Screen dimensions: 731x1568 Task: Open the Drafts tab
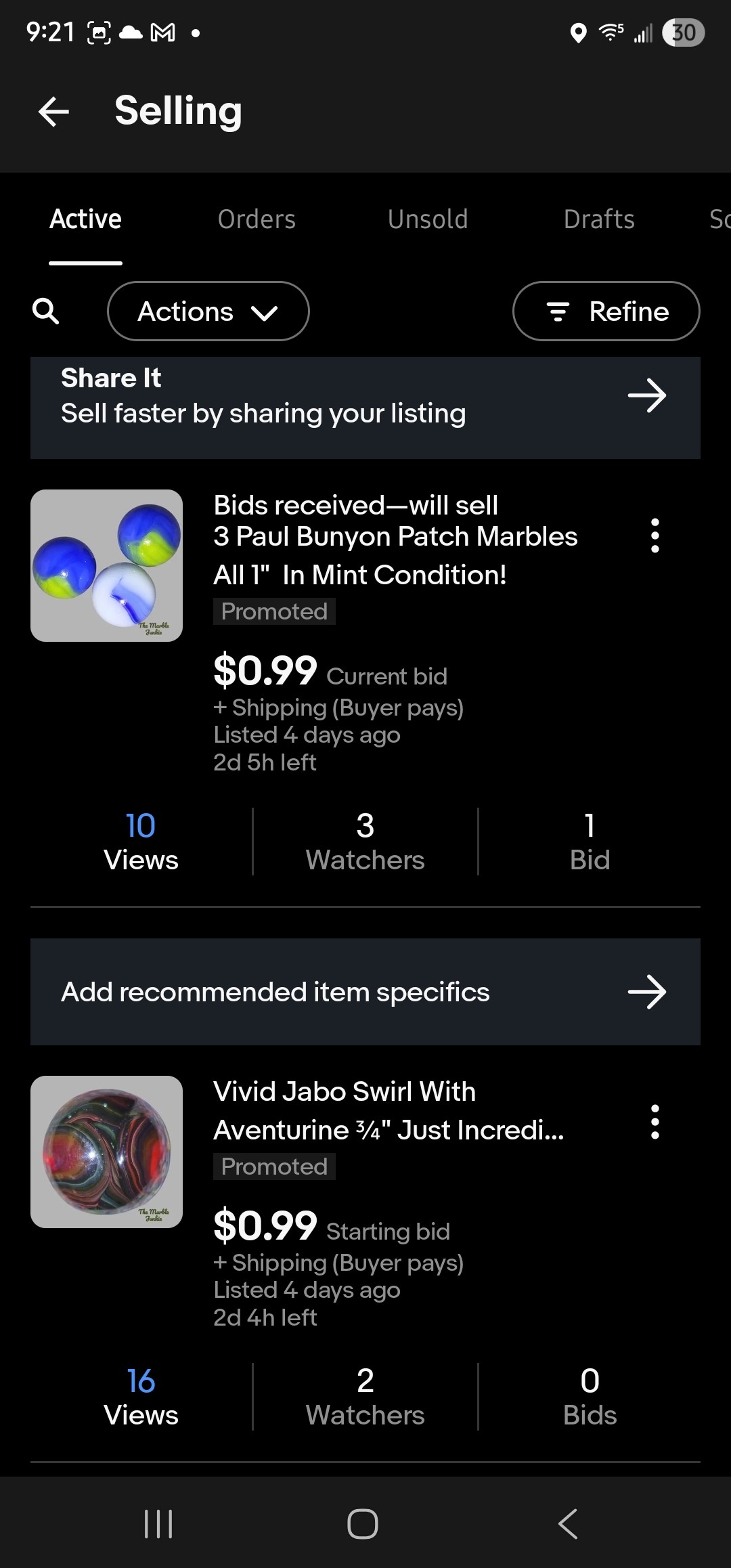[599, 219]
